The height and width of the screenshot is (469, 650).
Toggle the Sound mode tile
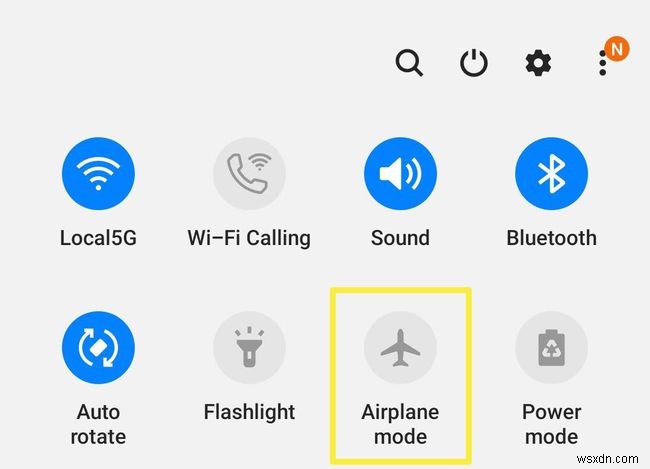(x=400, y=174)
